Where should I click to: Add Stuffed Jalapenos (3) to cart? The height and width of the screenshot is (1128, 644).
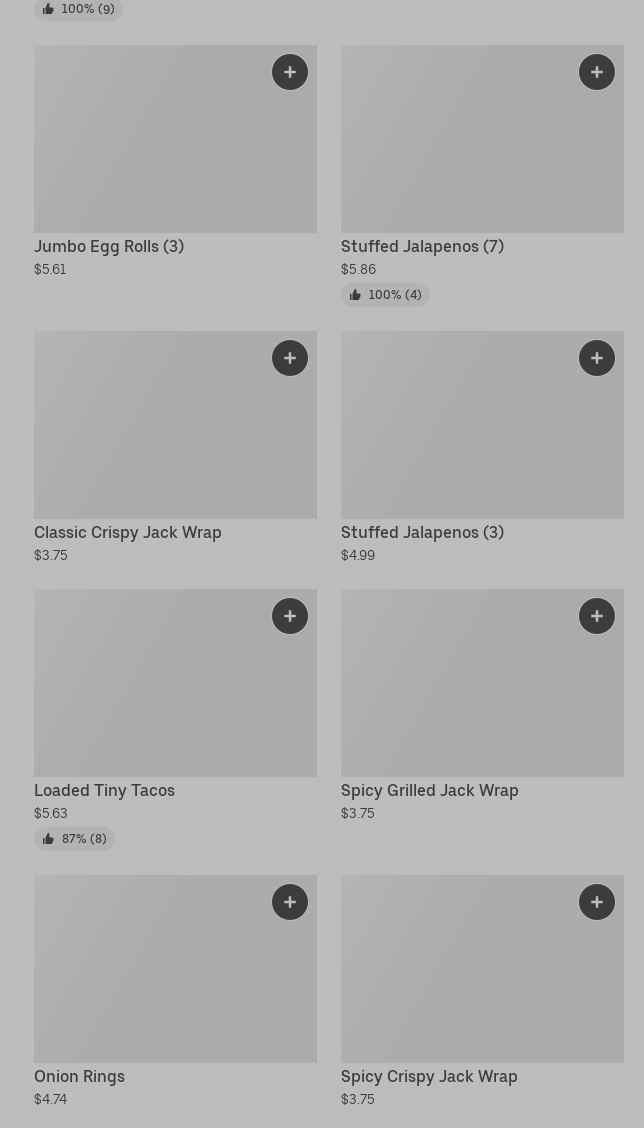pos(597,358)
